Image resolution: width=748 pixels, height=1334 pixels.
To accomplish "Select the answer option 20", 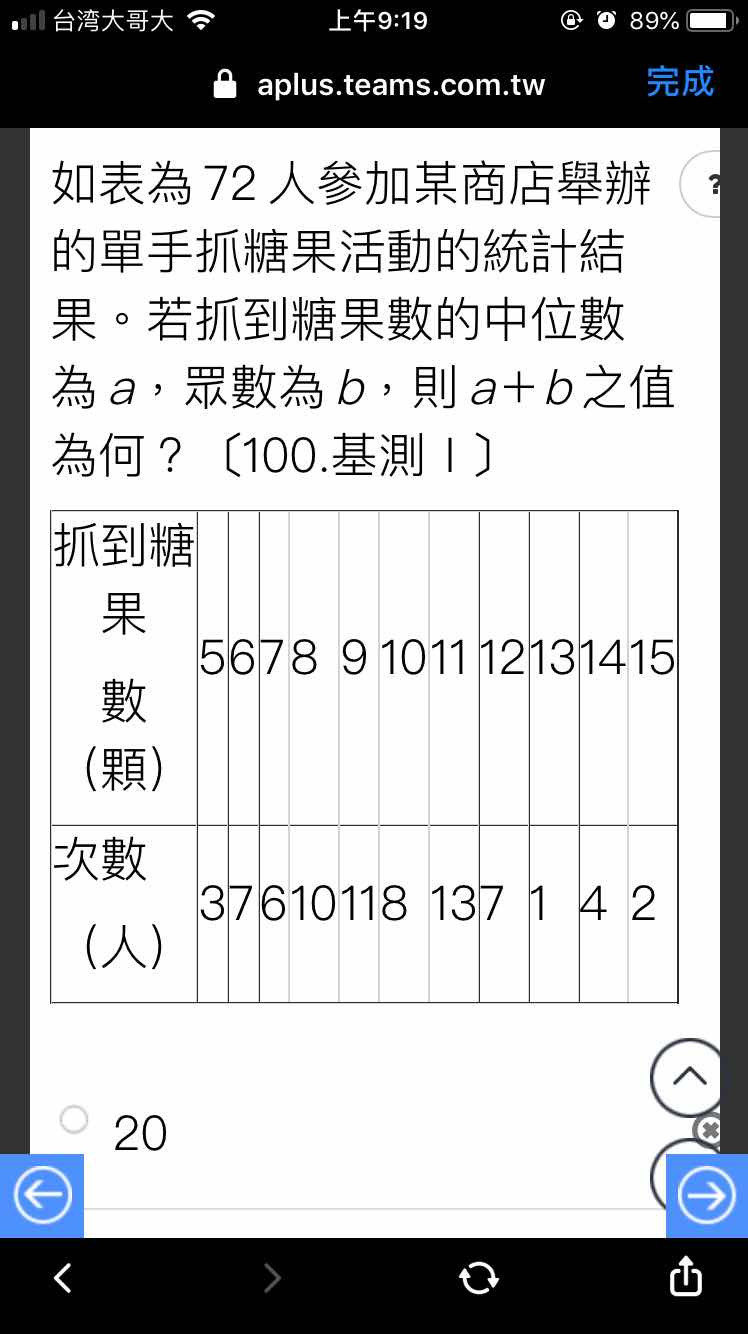I will (74, 1119).
